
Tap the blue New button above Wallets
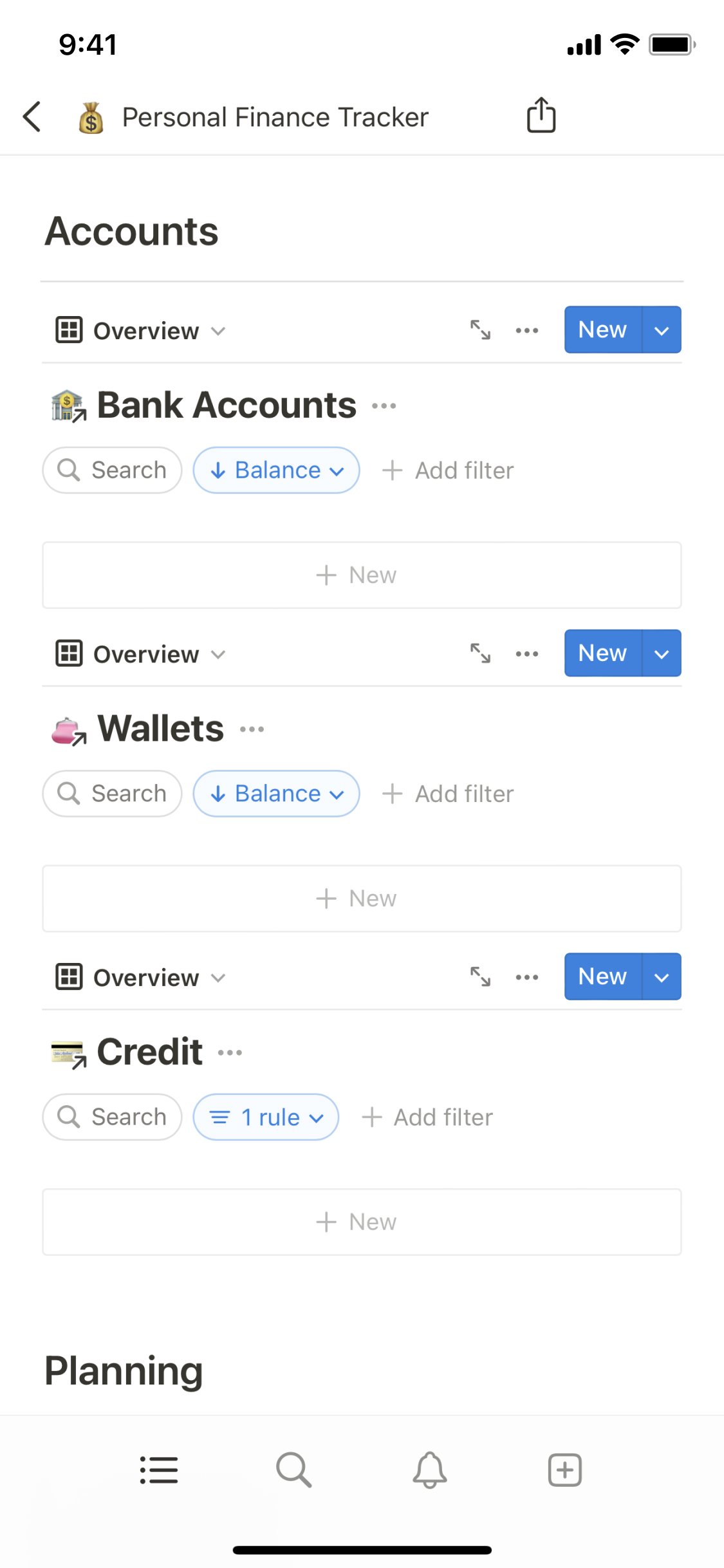602,653
